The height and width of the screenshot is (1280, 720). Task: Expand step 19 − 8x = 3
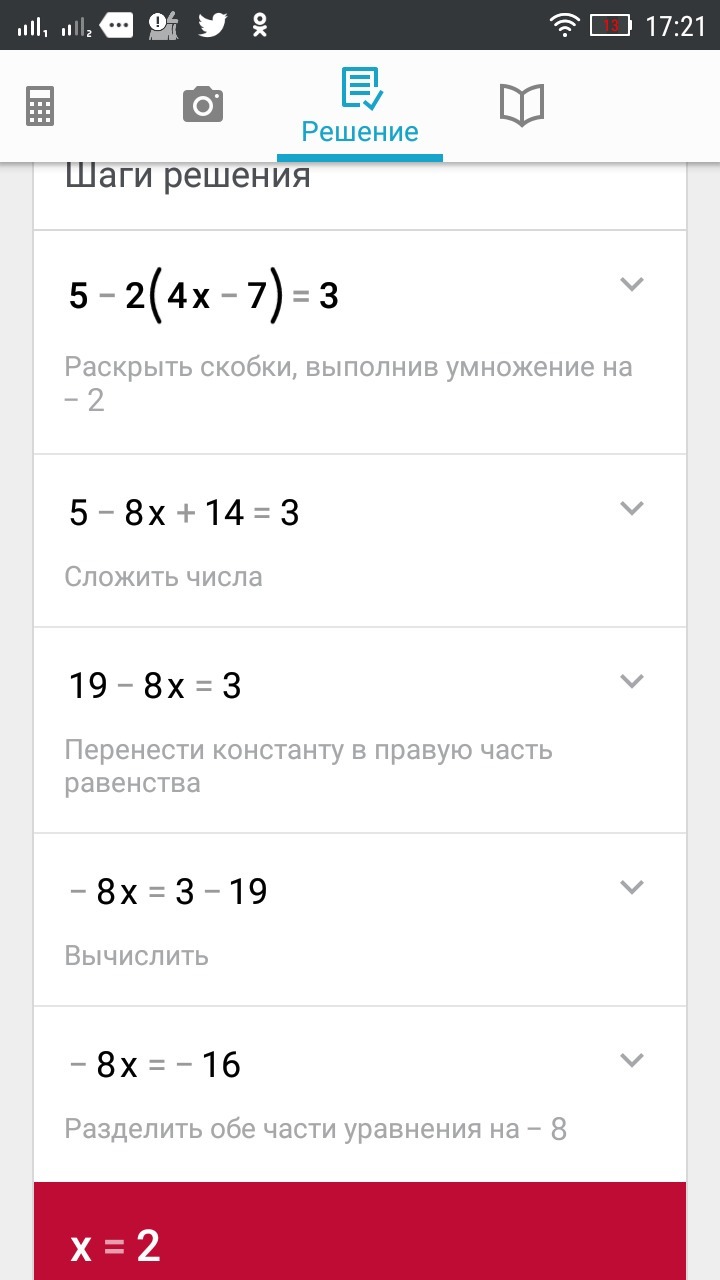[631, 681]
